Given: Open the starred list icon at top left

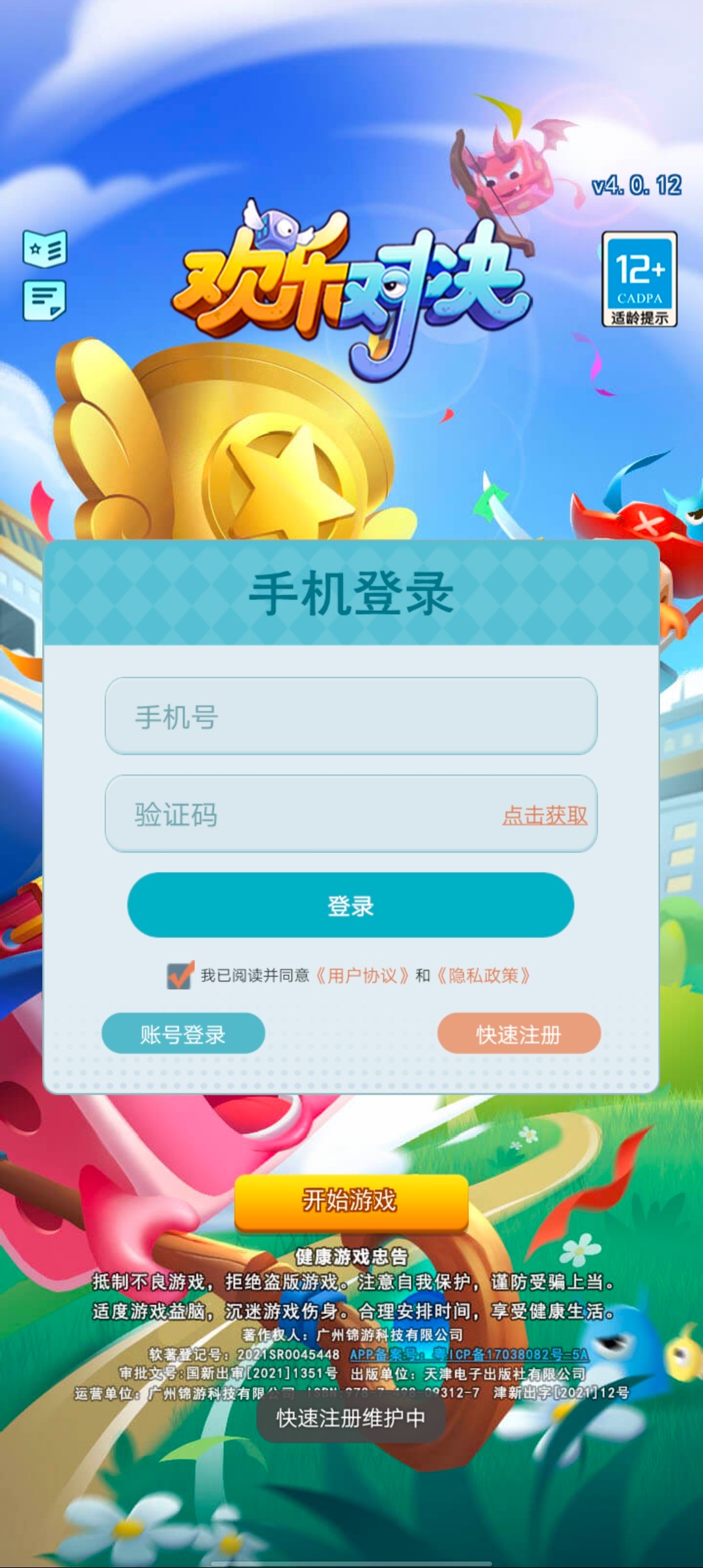Looking at the screenshot, I should (45, 248).
